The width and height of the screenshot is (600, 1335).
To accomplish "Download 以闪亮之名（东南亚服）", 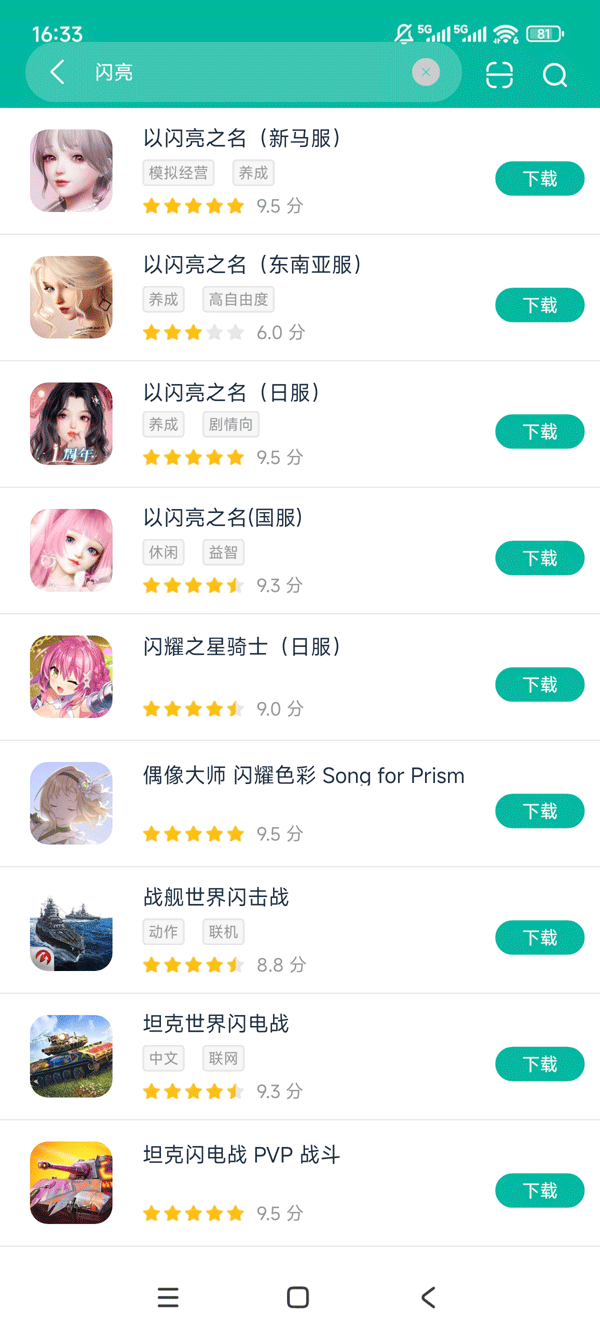I will [539, 305].
